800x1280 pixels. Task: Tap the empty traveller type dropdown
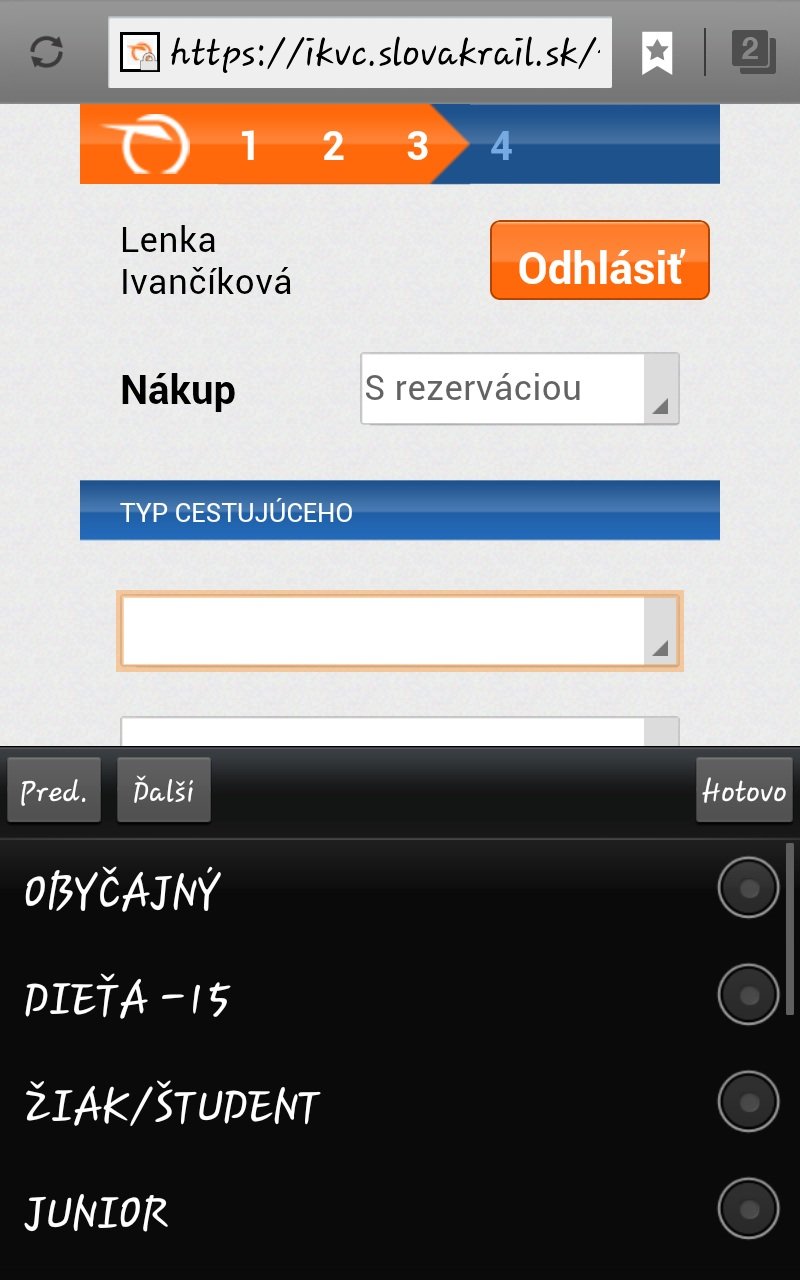(x=399, y=630)
